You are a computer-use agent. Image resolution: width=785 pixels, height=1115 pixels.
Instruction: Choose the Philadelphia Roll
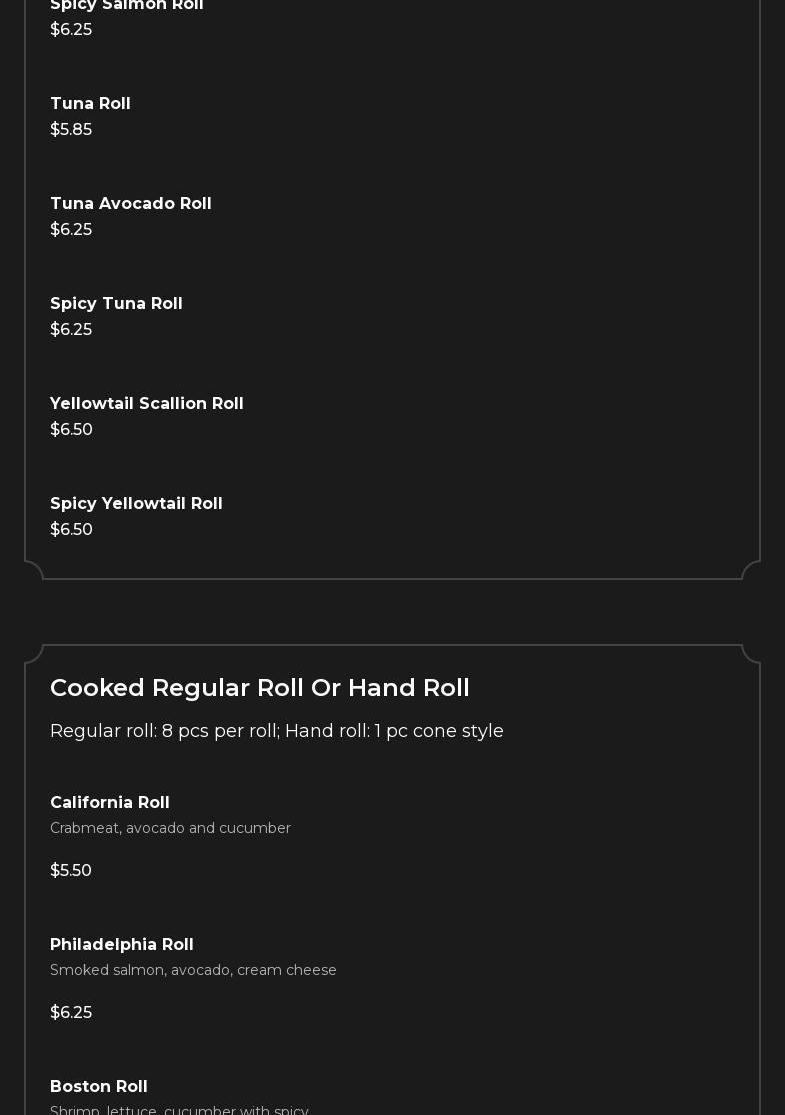point(122,945)
